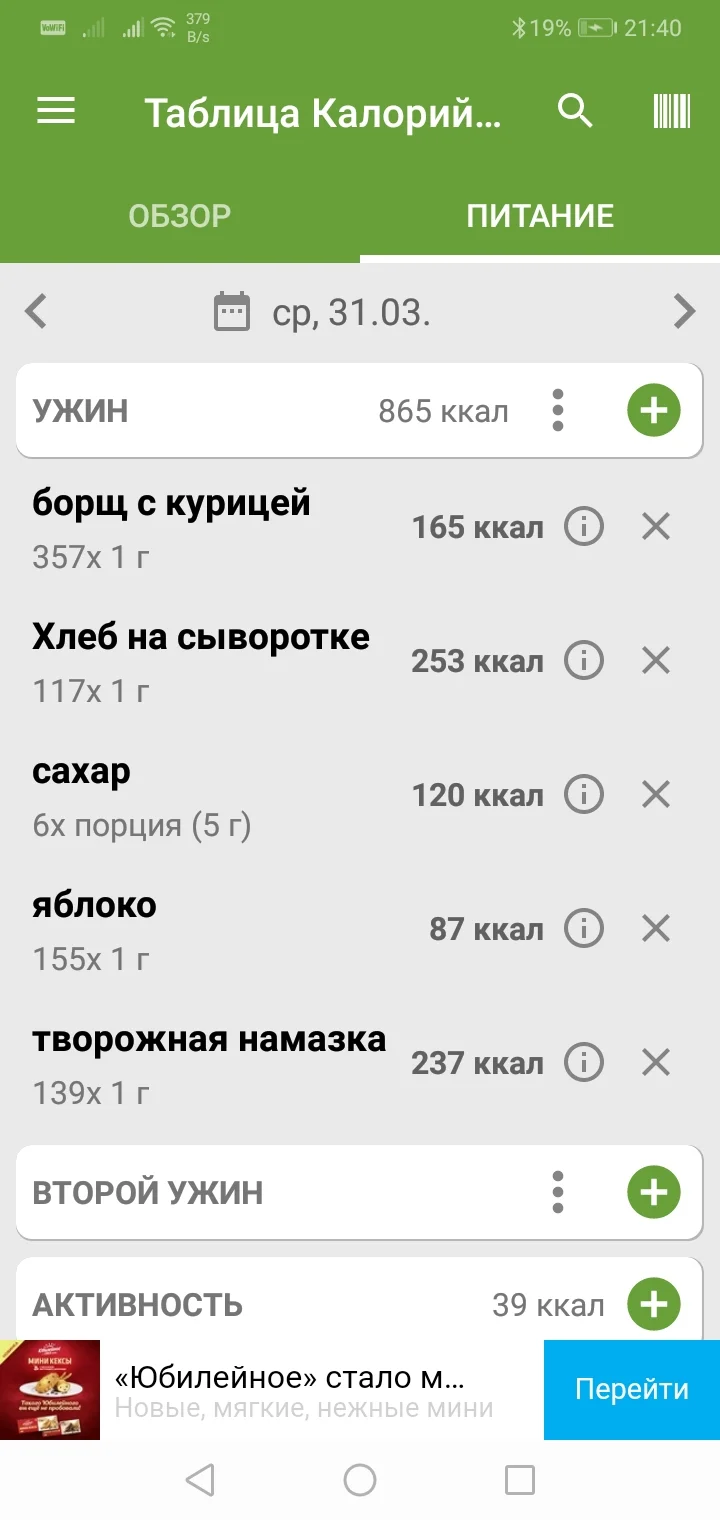Open the calendar date picker
The height and width of the screenshot is (1520, 720).
coord(232,311)
